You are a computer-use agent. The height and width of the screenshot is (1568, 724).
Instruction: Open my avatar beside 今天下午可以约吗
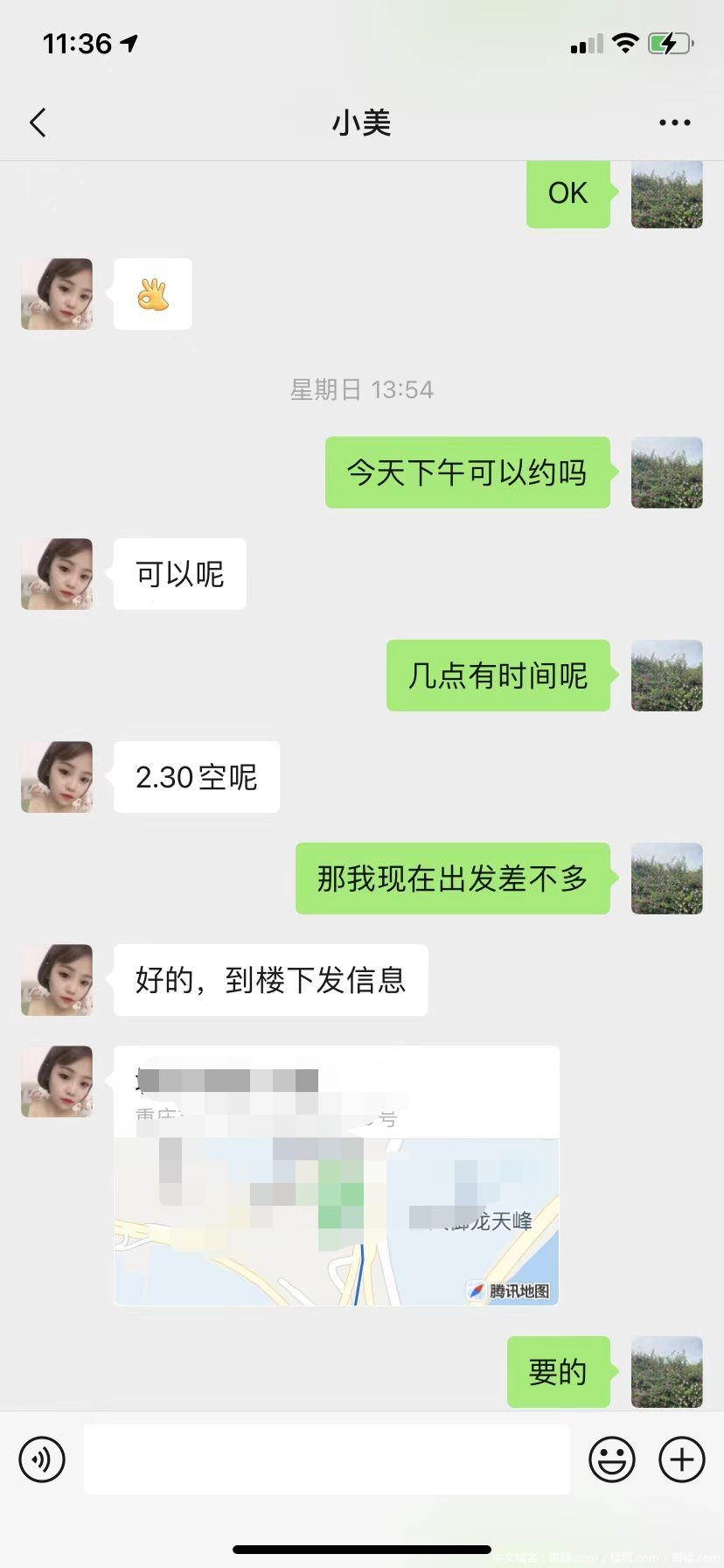[666, 472]
